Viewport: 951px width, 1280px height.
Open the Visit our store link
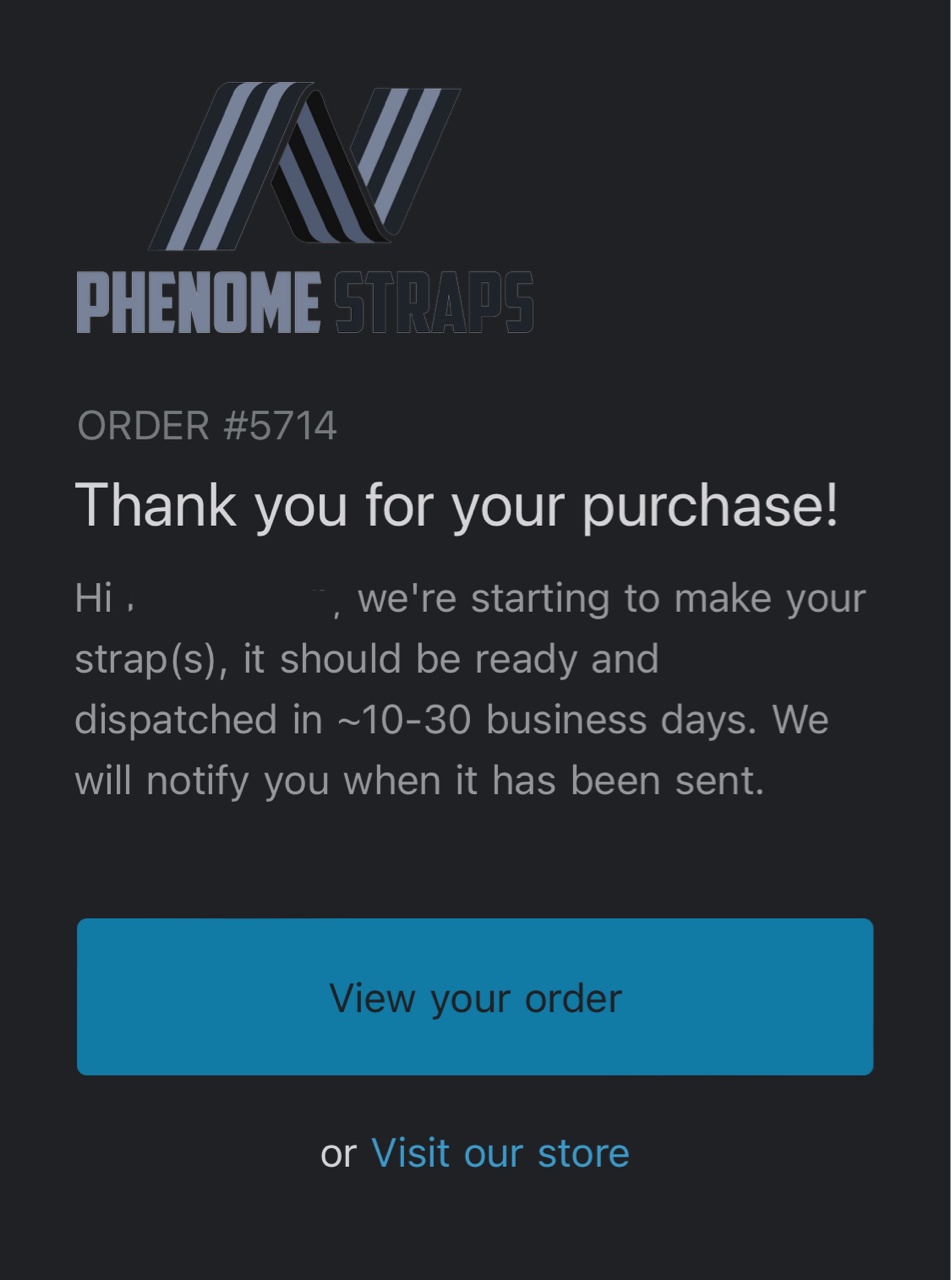pyautogui.click(x=500, y=1153)
